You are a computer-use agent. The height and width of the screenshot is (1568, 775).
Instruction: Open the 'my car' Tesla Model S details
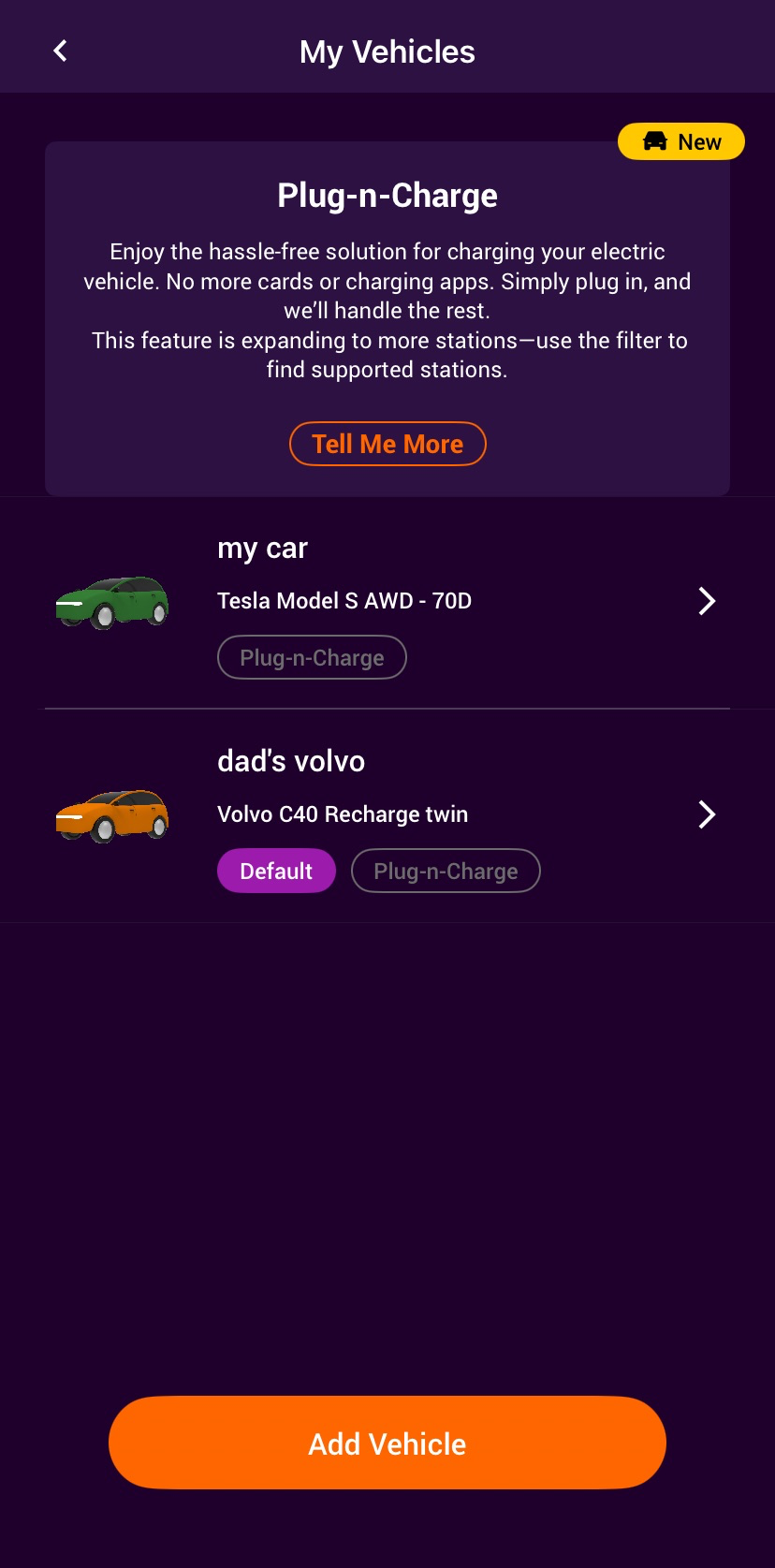(706, 601)
